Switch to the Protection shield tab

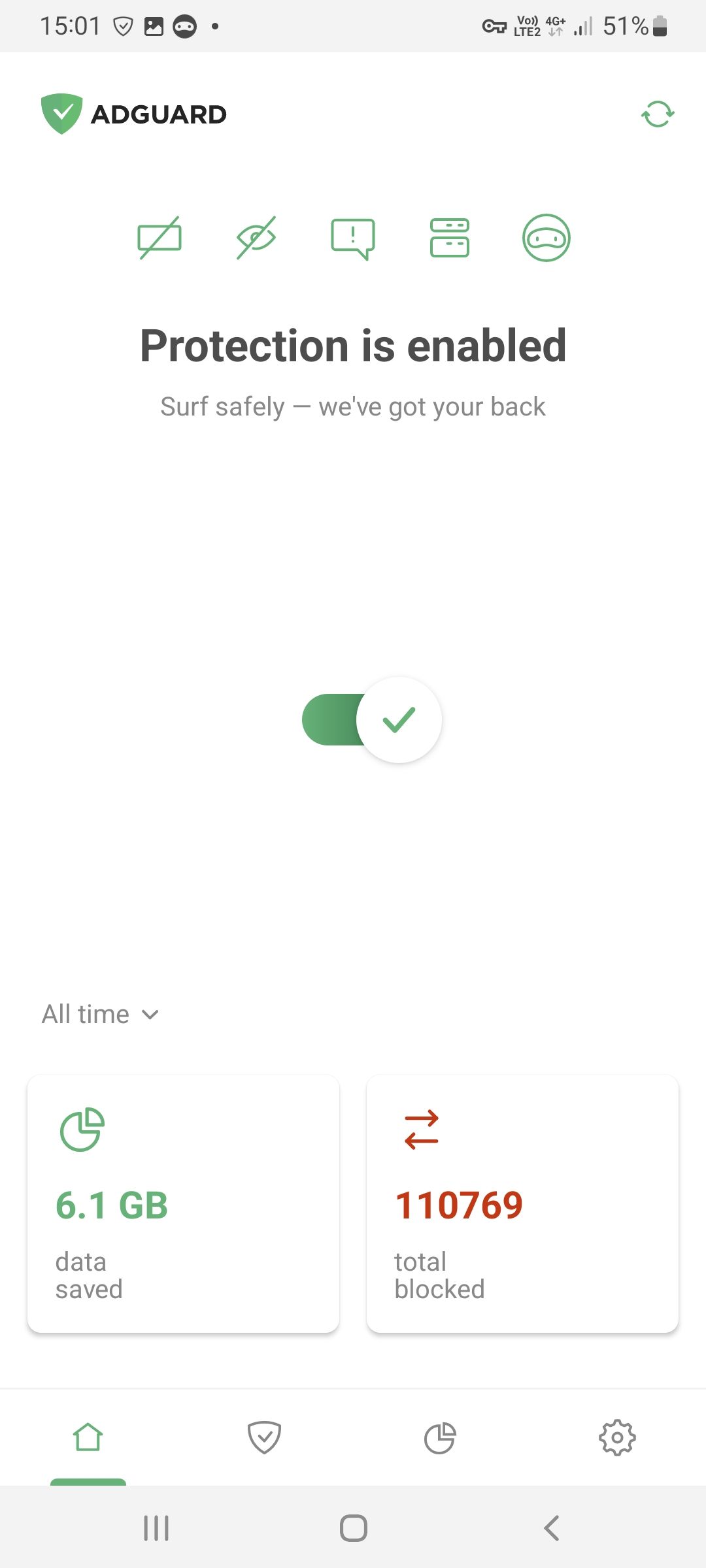coord(264,1437)
